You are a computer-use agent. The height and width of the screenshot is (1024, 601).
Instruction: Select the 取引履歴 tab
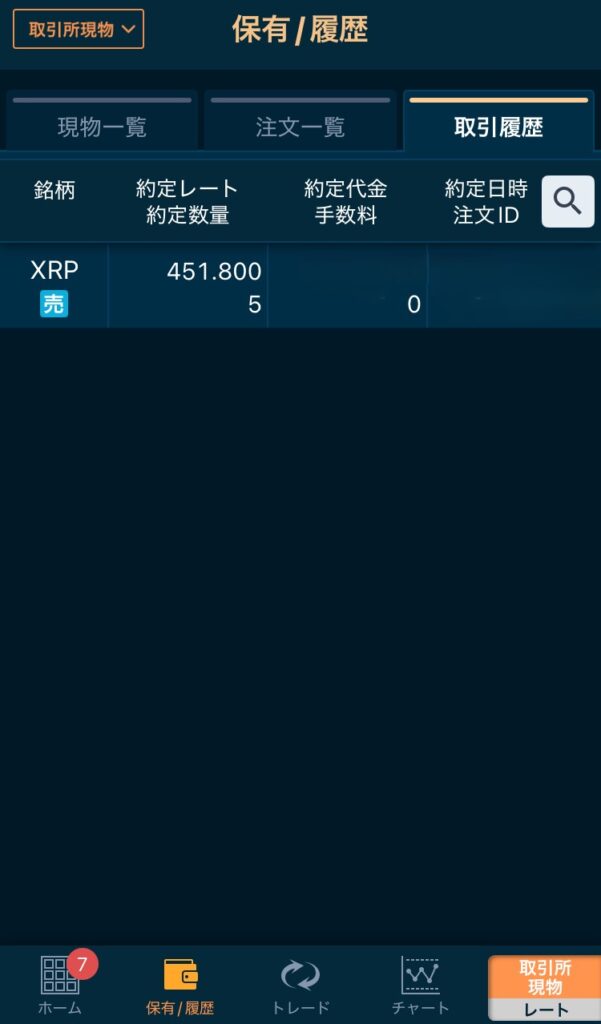tap(497, 126)
